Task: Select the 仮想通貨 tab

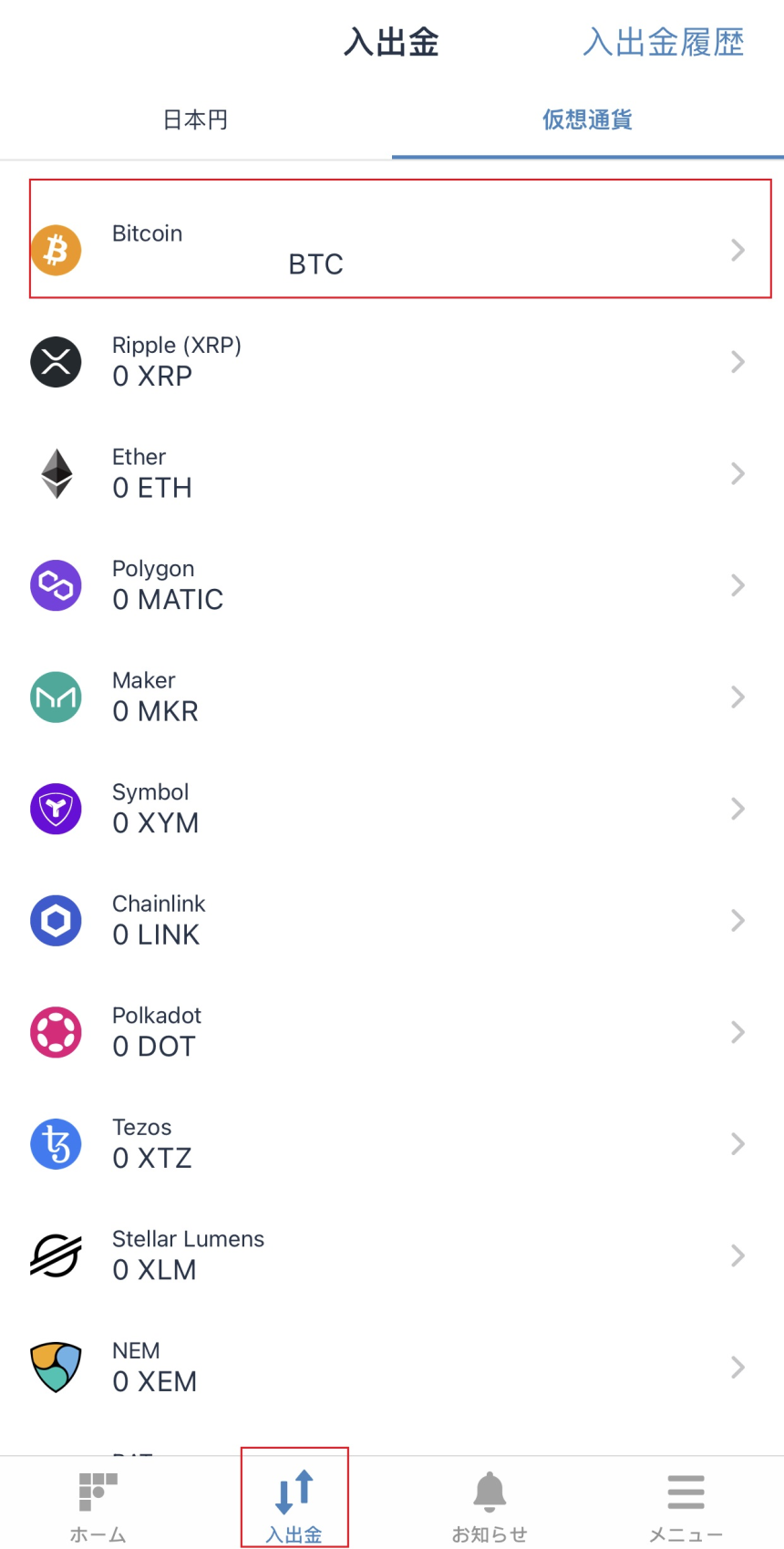Action: coord(587,119)
